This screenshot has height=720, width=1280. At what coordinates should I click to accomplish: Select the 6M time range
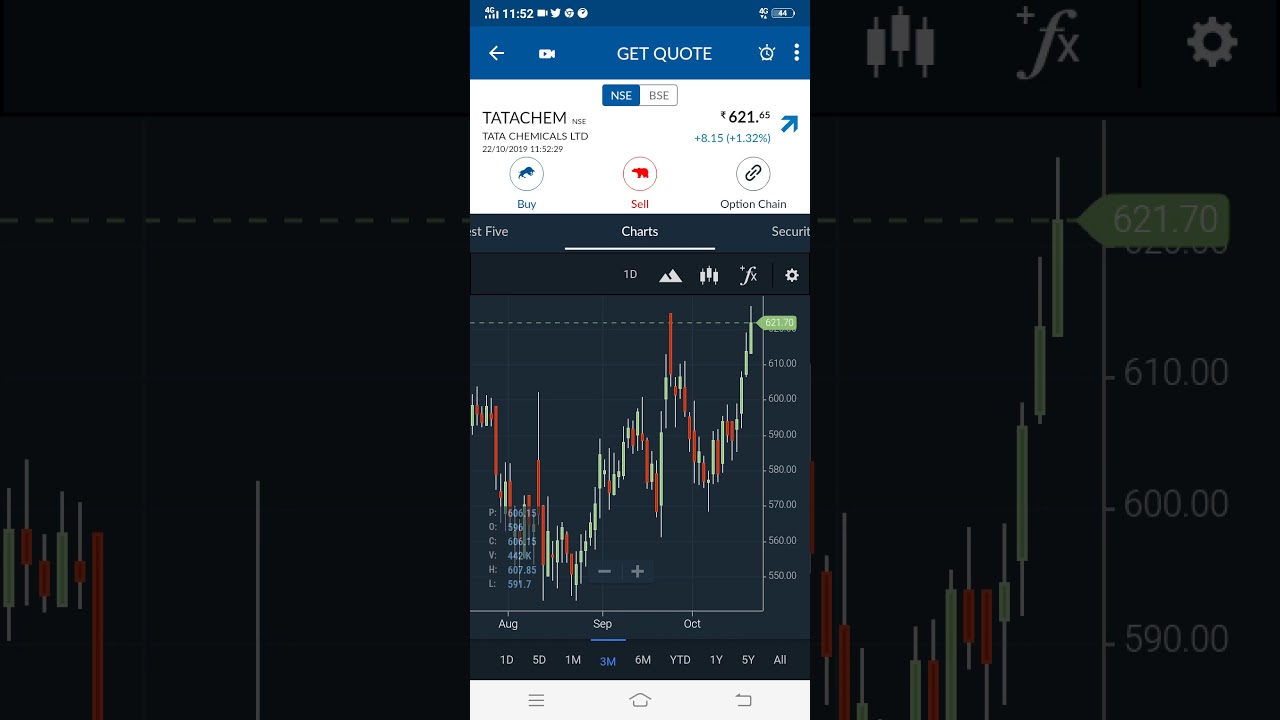(643, 660)
